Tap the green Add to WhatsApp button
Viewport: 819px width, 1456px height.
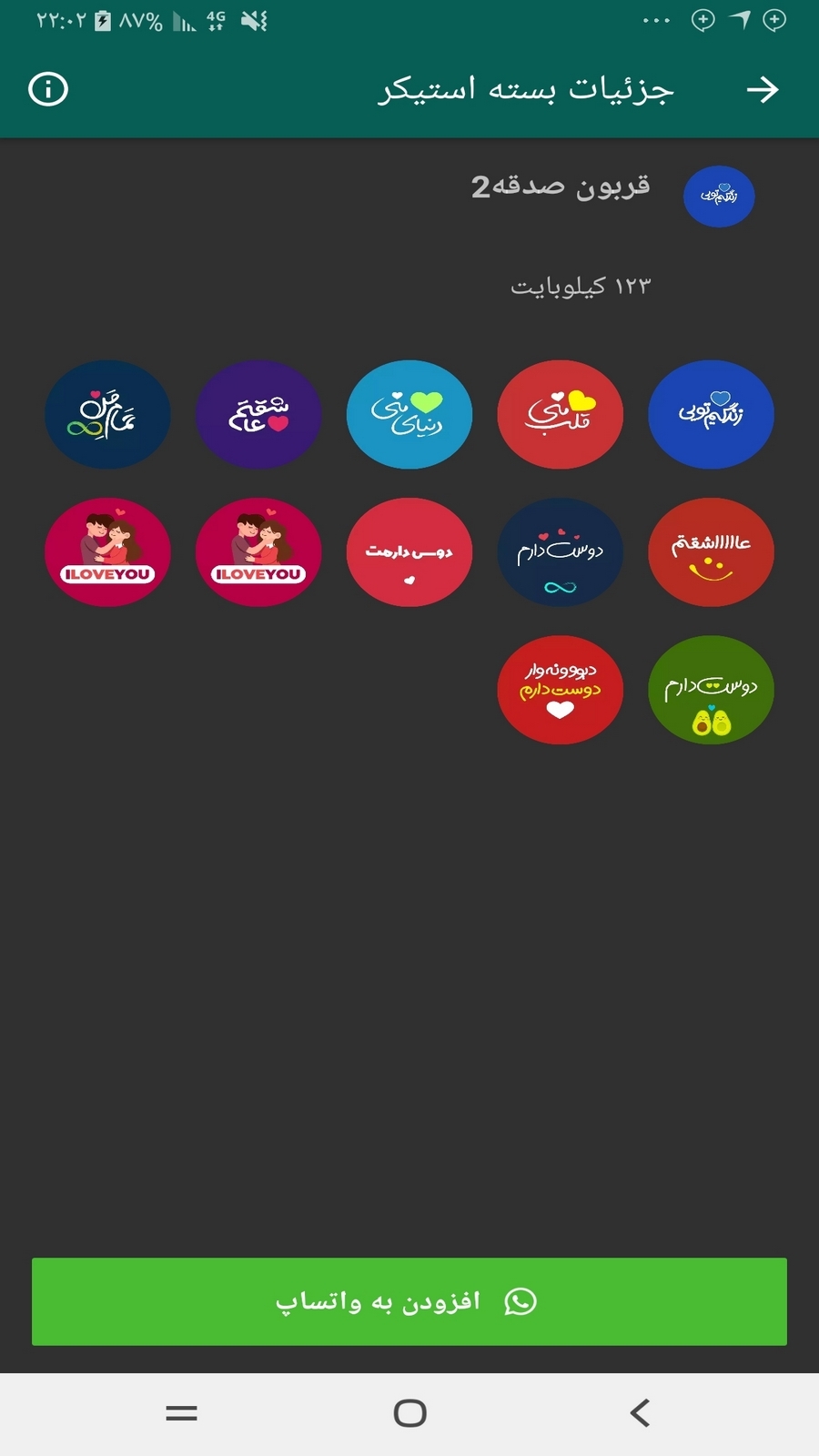409,1301
